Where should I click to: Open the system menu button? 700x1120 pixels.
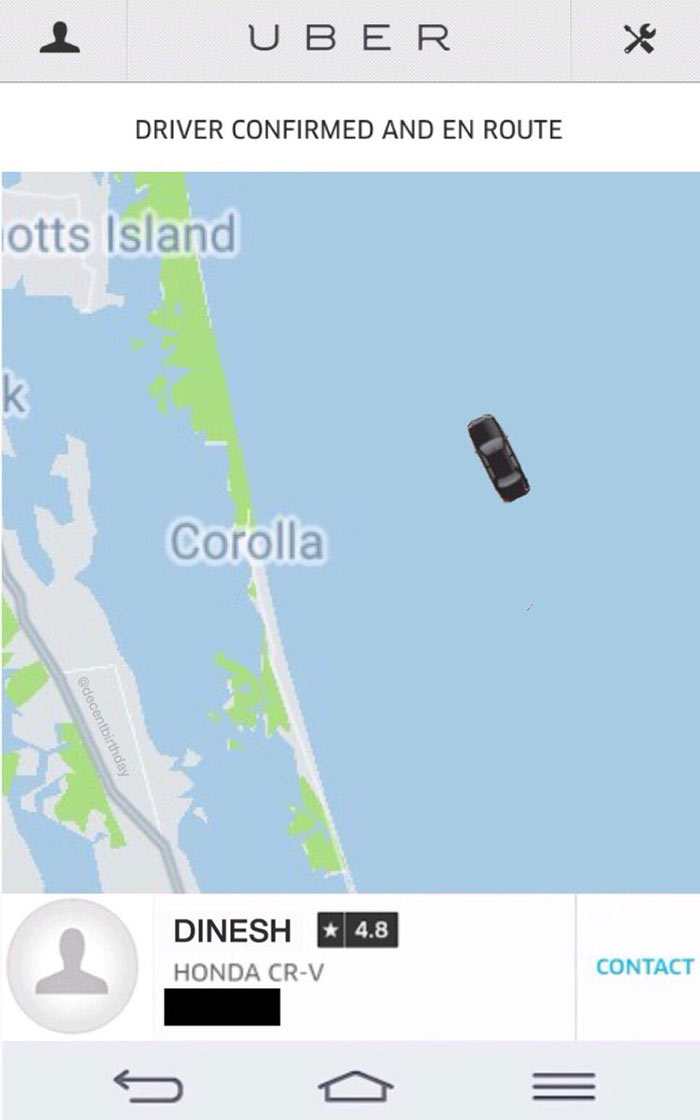(563, 1083)
